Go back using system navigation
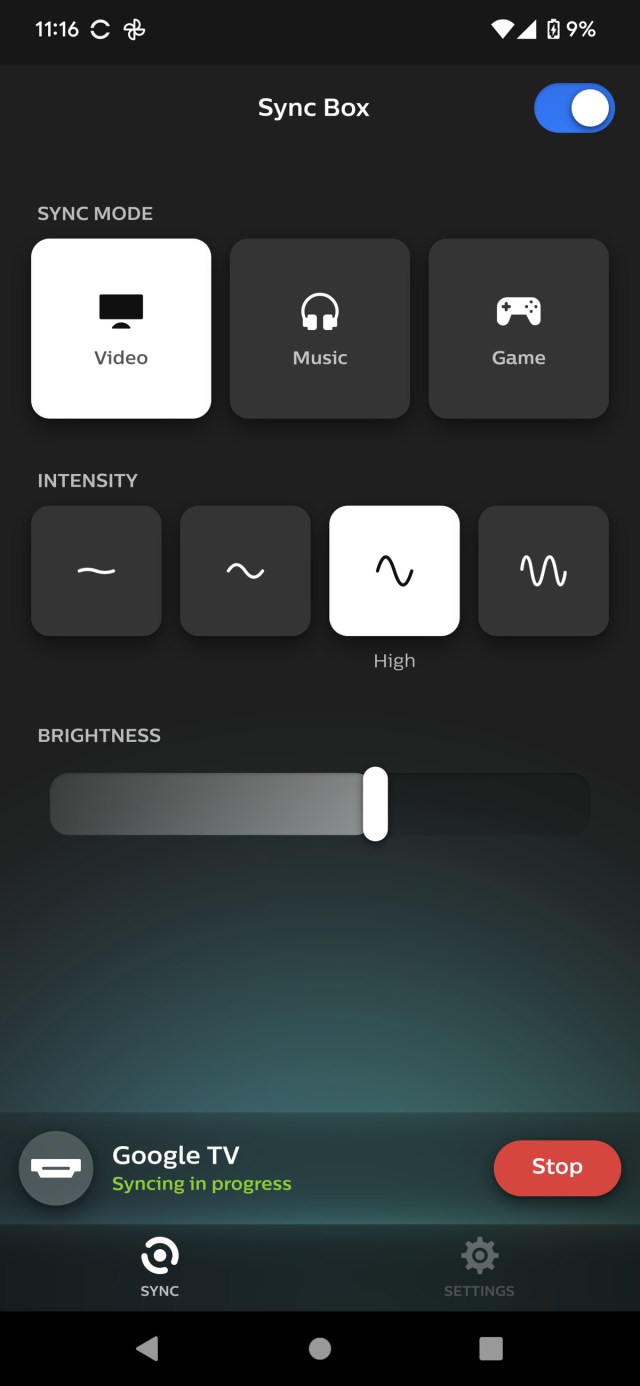The width and height of the screenshot is (640, 1386). [x=147, y=1349]
